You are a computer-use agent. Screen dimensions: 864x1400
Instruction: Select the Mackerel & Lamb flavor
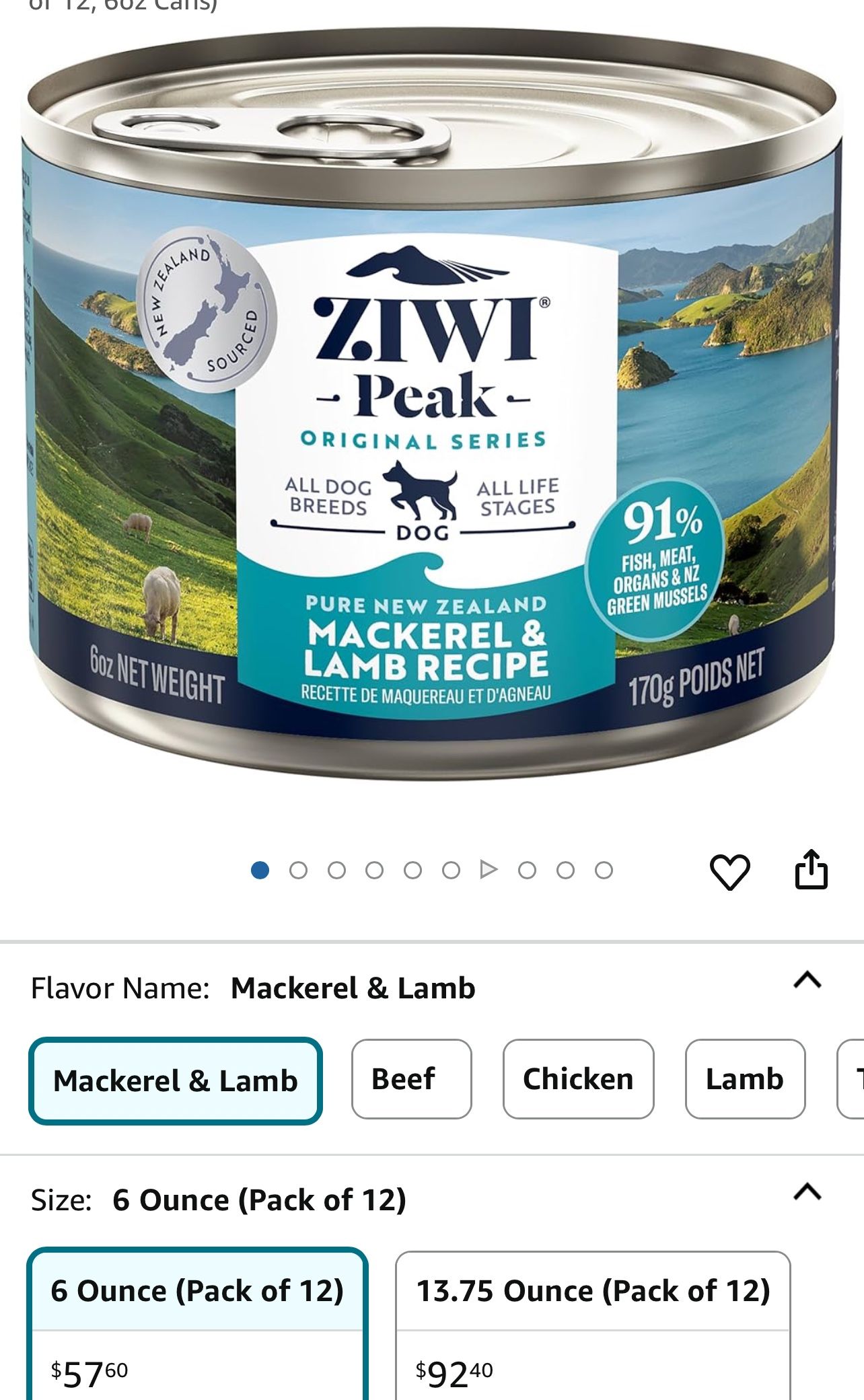pos(176,1080)
